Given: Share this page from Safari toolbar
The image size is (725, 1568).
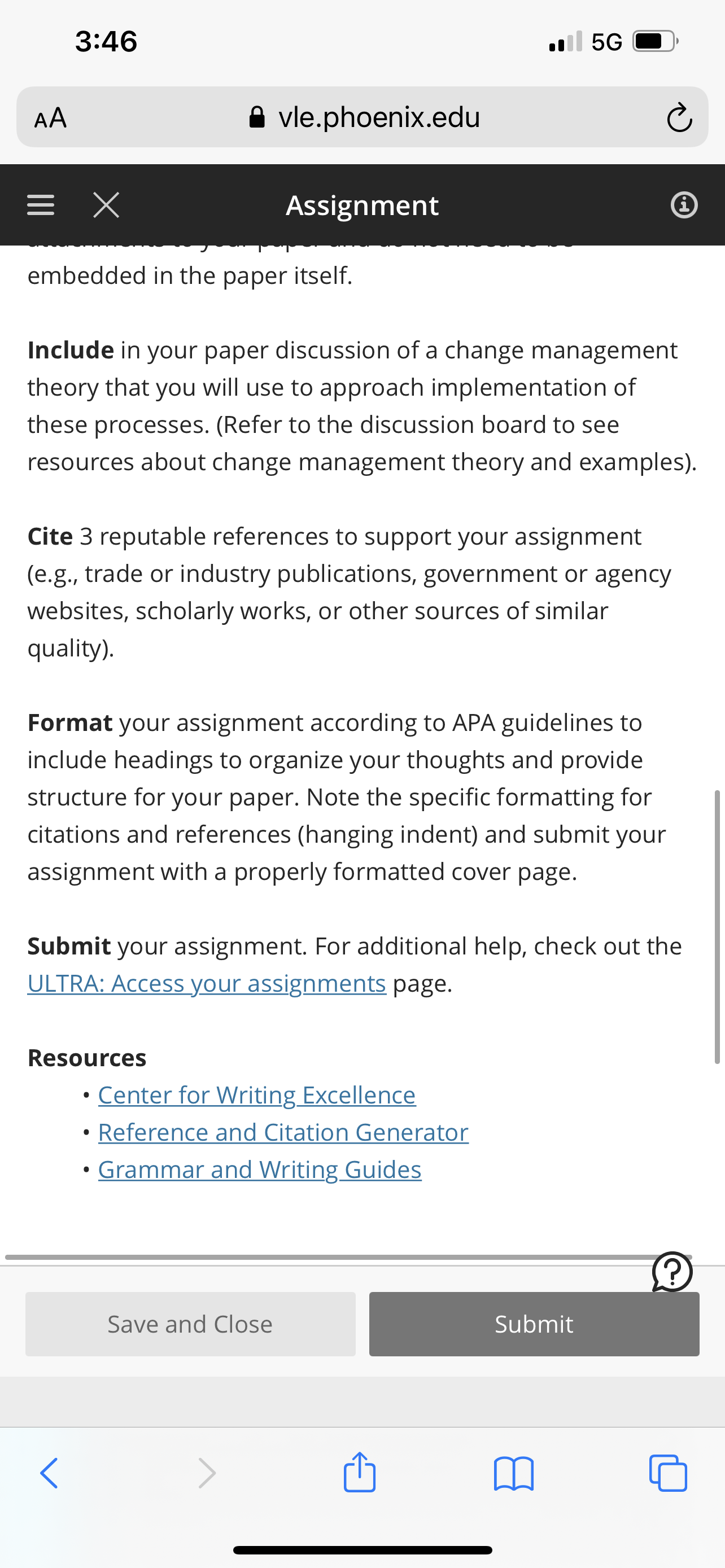Looking at the screenshot, I should [360, 1473].
